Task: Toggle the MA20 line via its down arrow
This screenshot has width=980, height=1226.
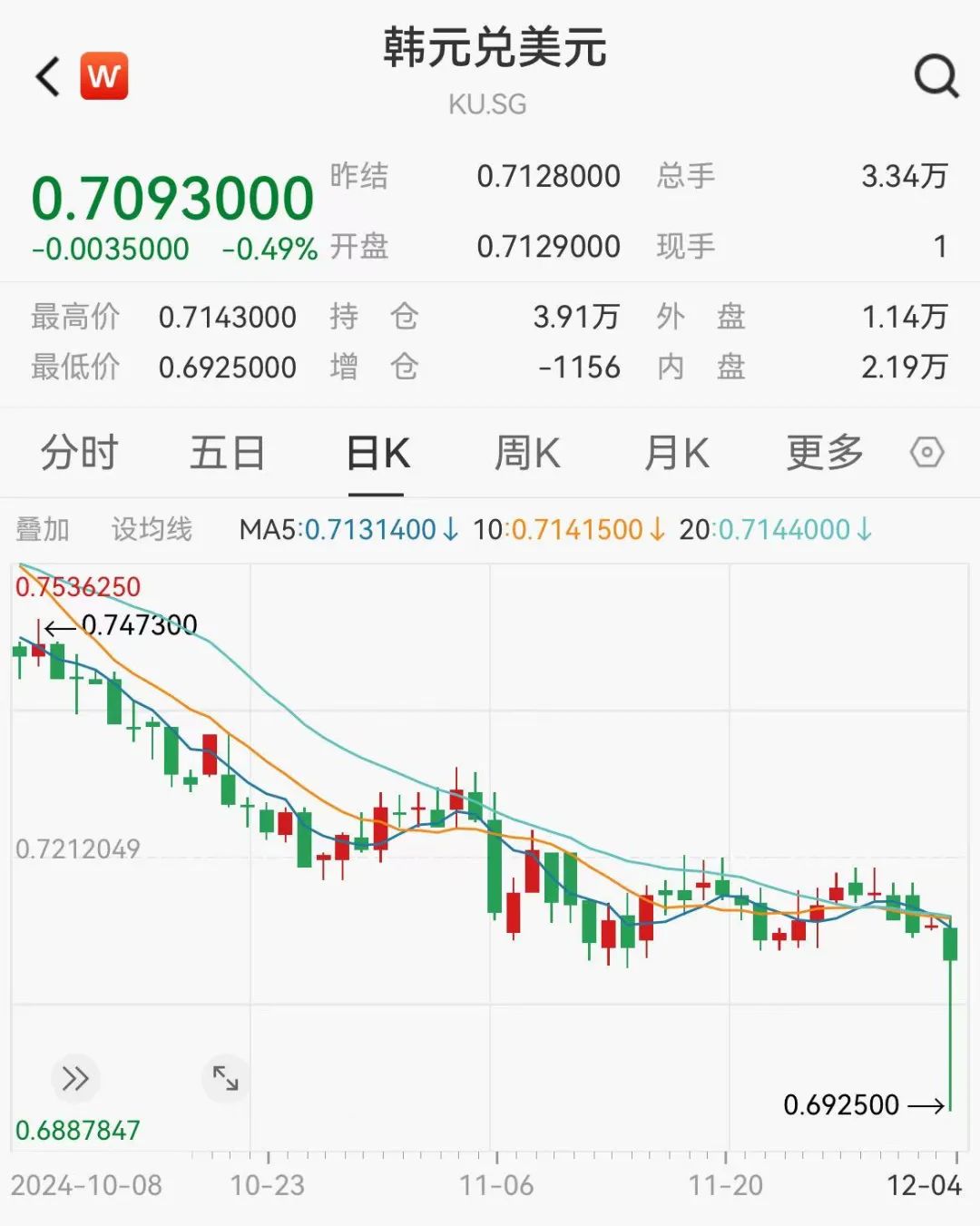Action: 864,528
